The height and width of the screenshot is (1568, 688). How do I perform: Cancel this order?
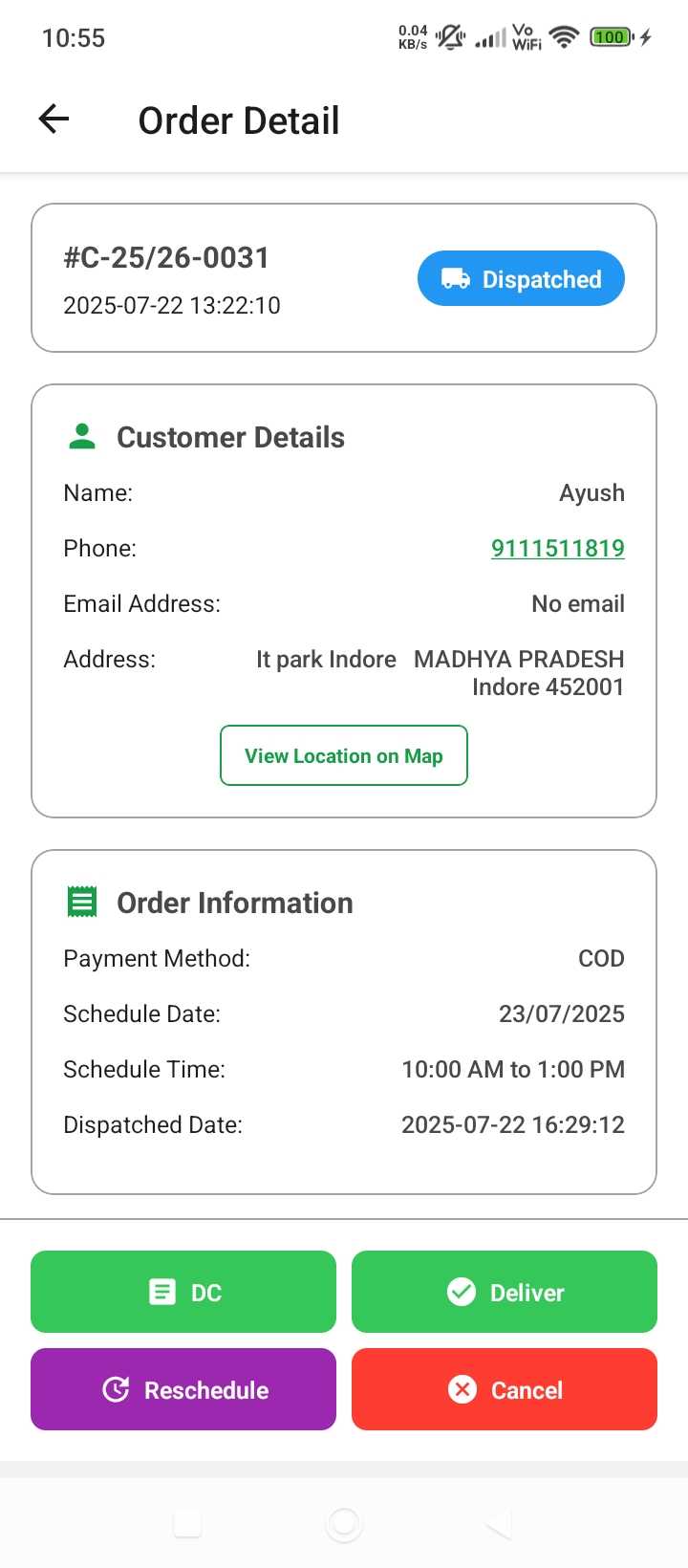(505, 1389)
